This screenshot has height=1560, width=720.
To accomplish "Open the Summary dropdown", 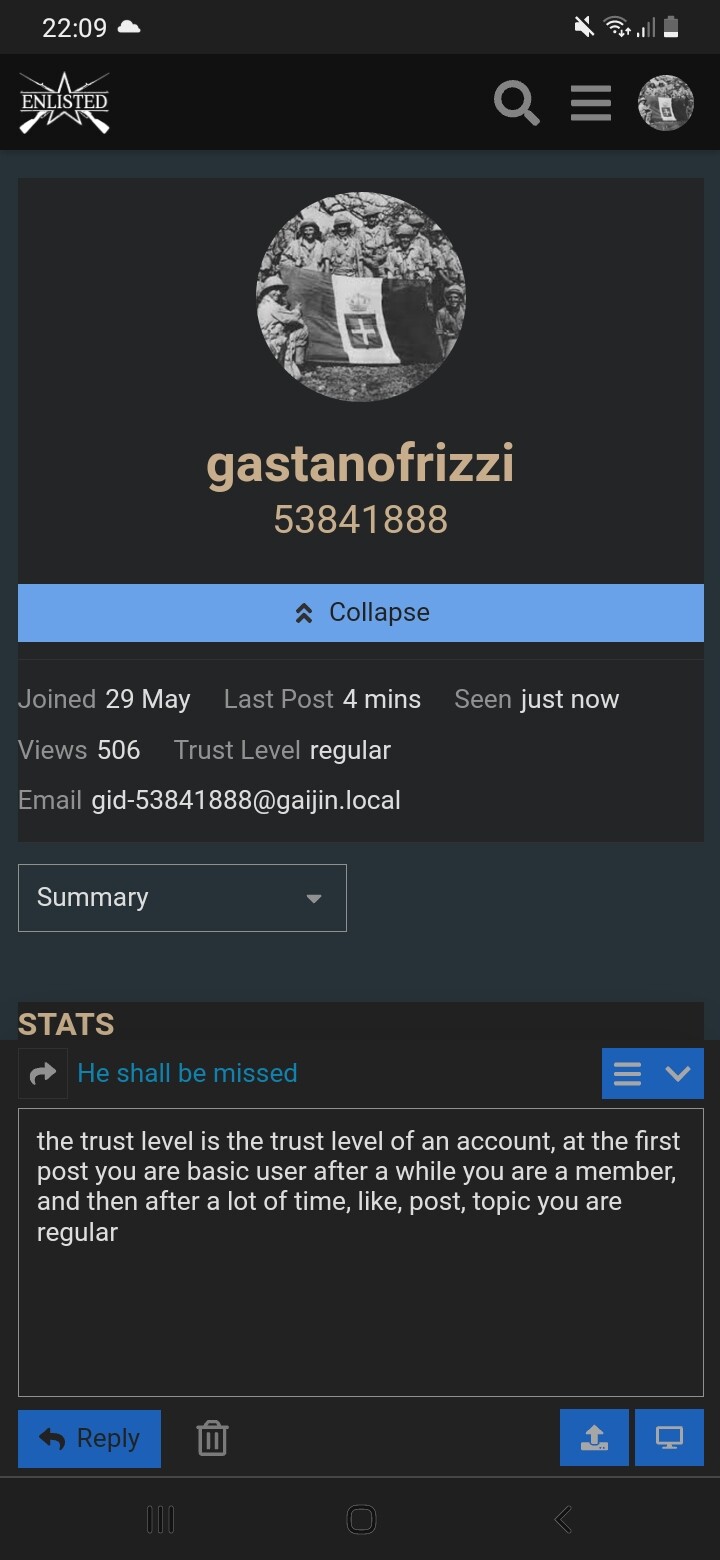I will coord(182,898).
